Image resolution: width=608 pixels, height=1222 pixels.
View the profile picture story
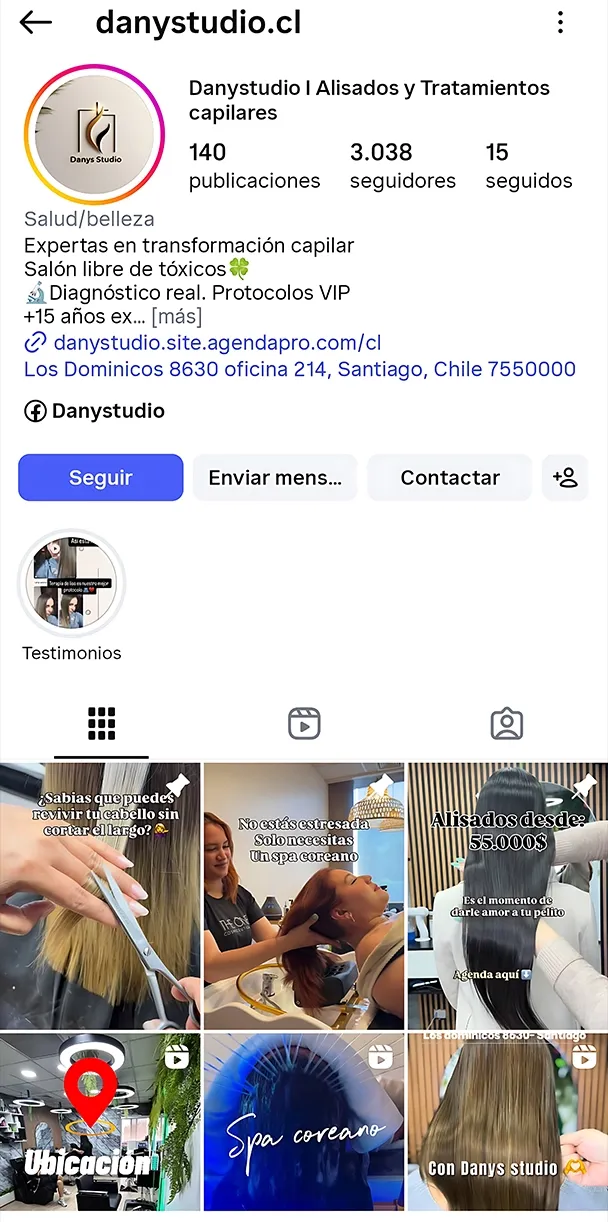point(94,135)
